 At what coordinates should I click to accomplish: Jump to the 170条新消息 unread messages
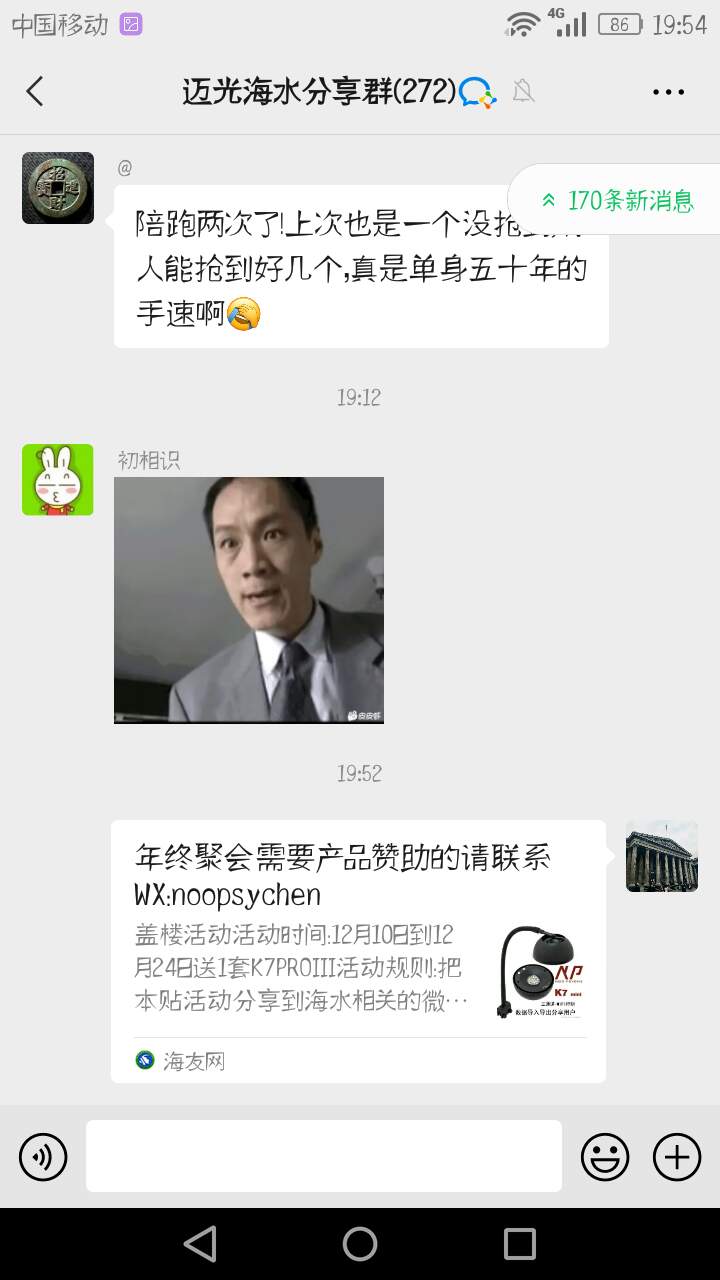pos(618,200)
